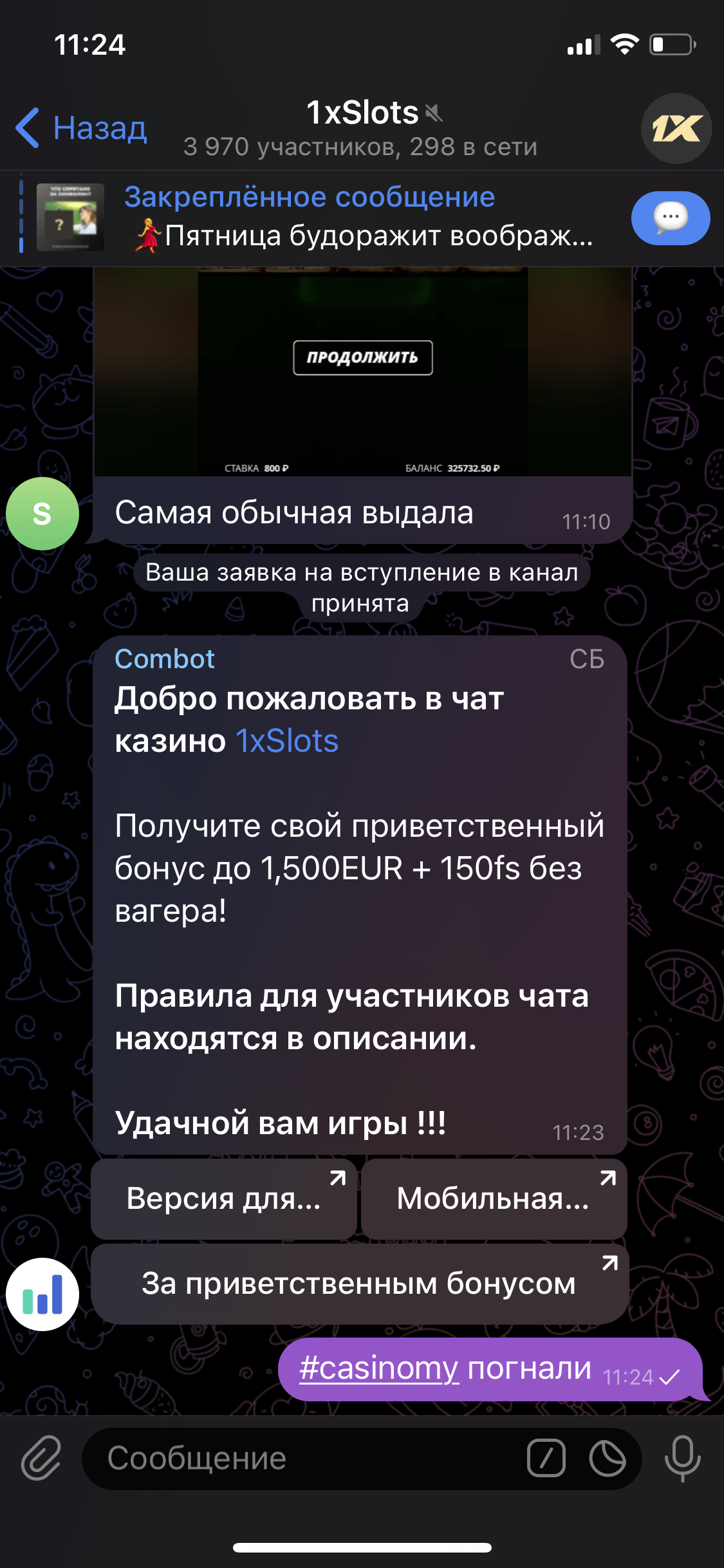
Task: Open the profile of sender S
Action: click(x=42, y=513)
